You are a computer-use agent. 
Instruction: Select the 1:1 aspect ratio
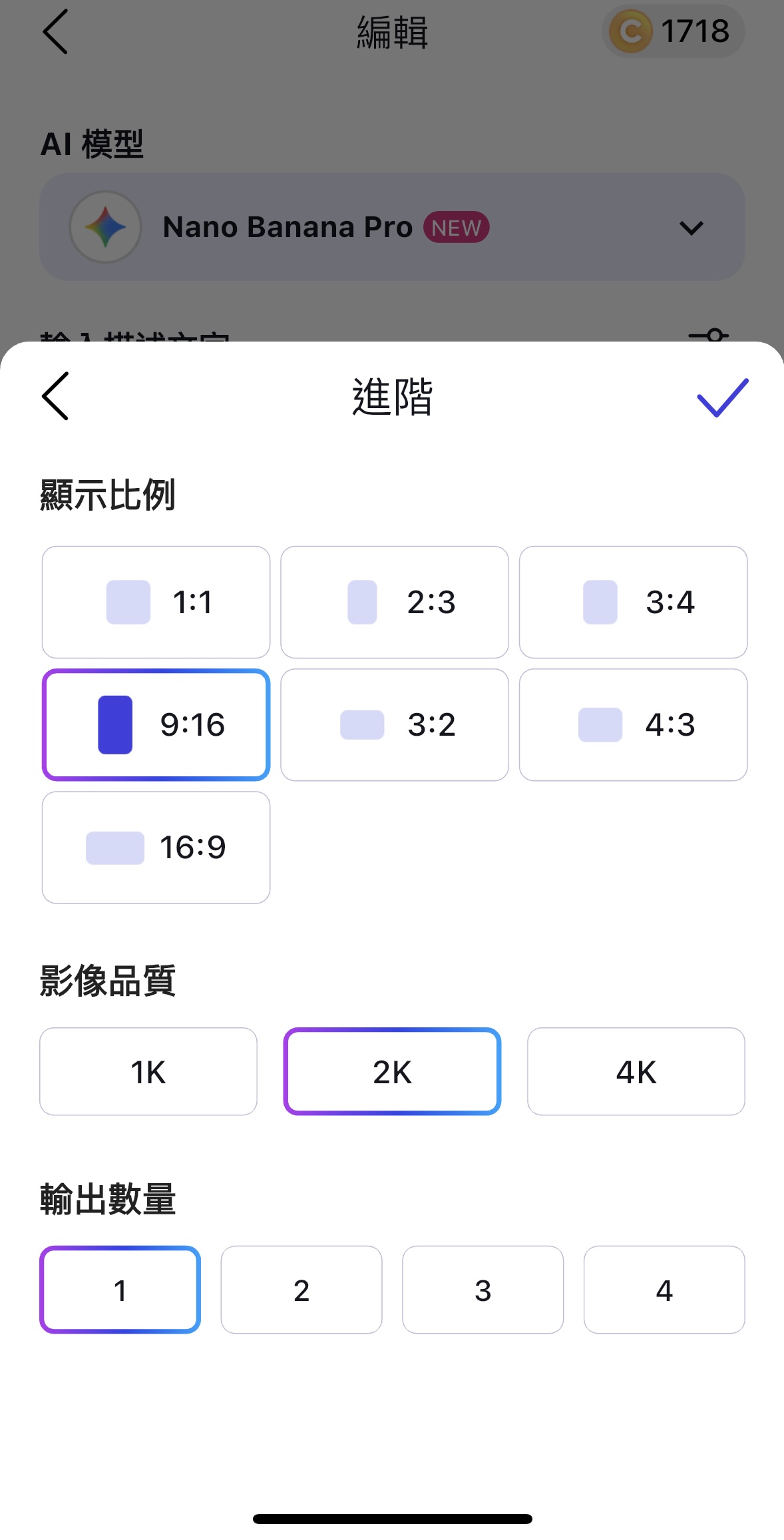coord(156,602)
